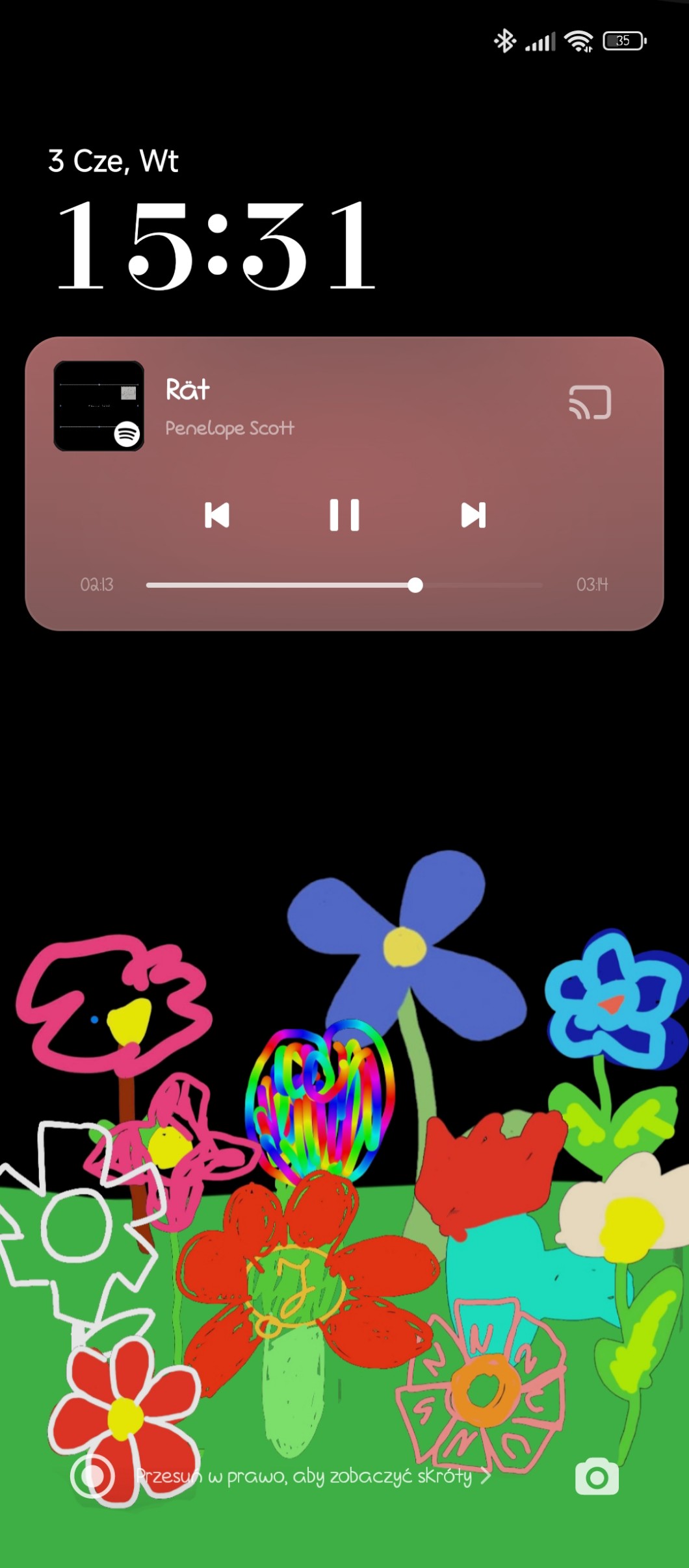Tap the round shortcut button beside the swipe hint

92,1476
